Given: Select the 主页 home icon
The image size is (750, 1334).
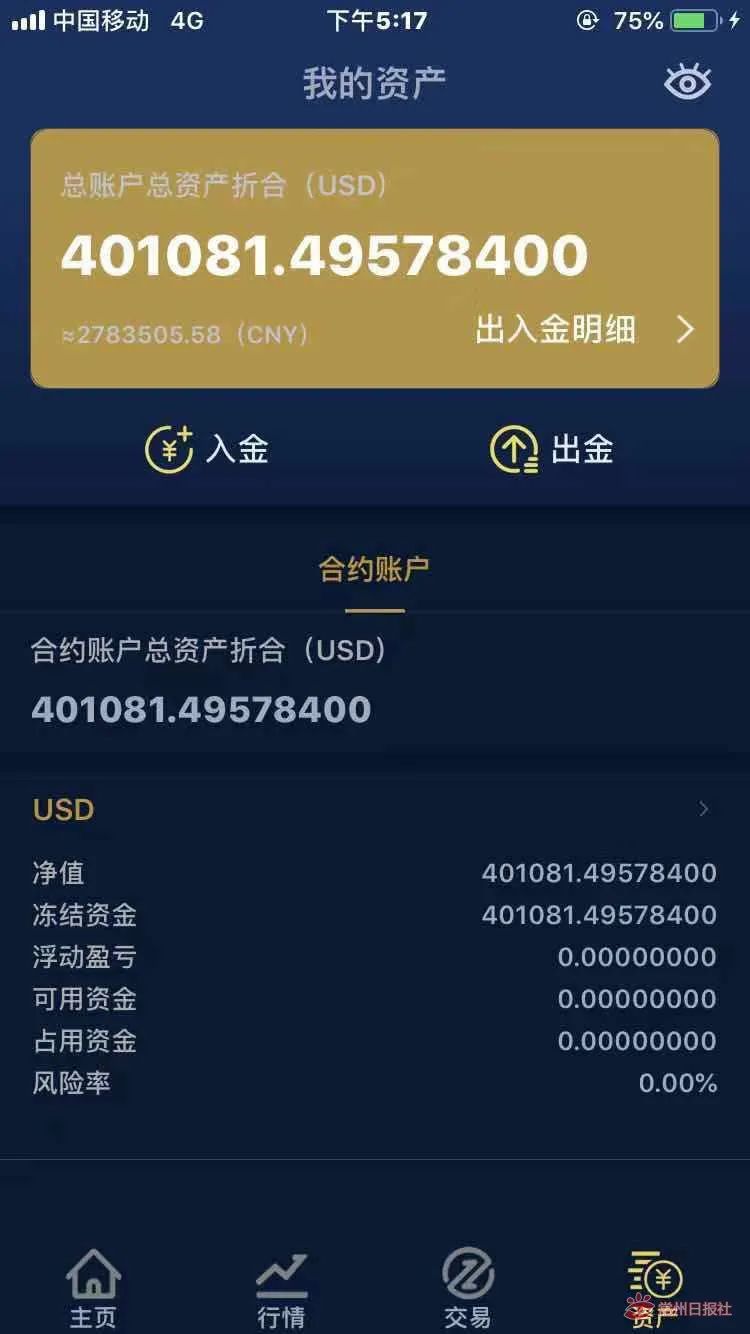Looking at the screenshot, I should pyautogui.click(x=93, y=1285).
